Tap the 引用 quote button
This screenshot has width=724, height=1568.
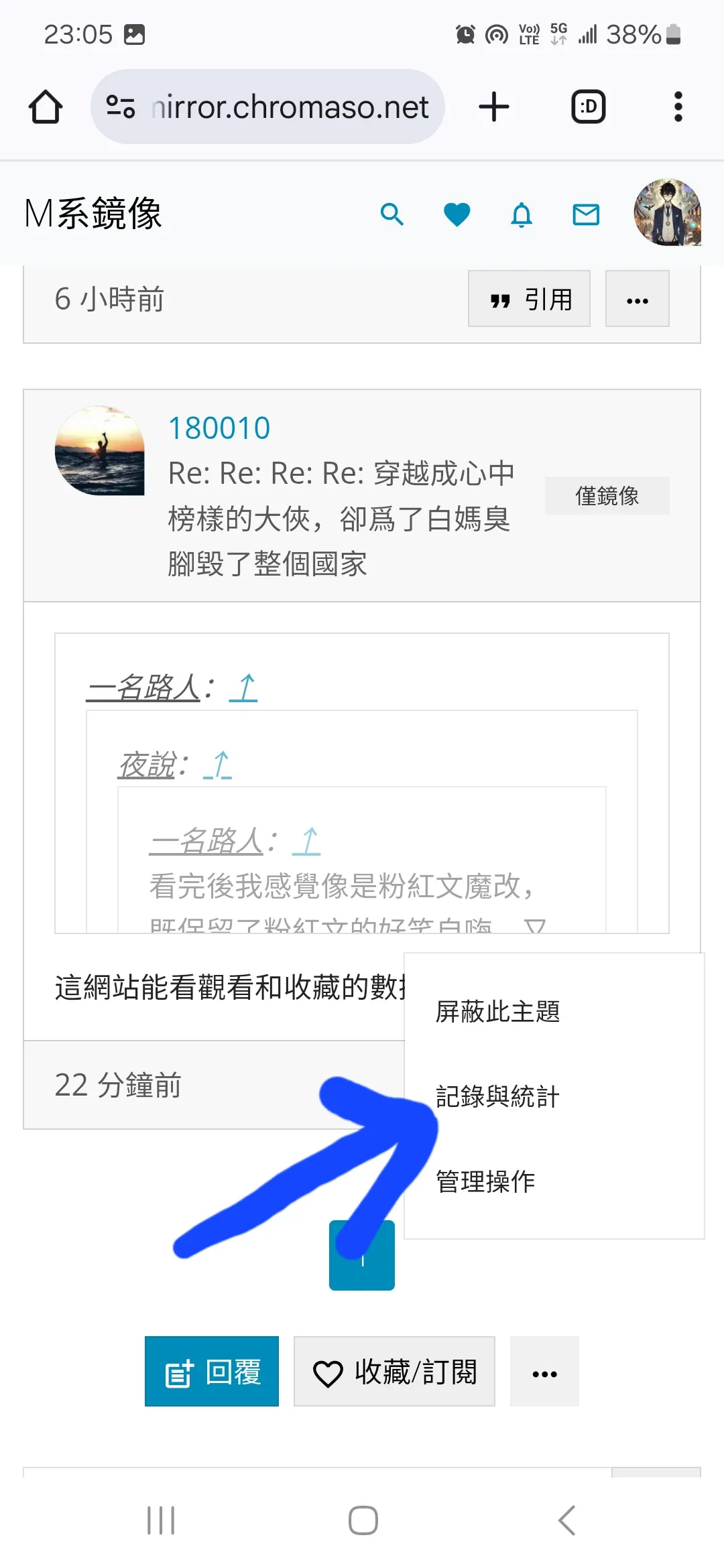click(x=529, y=299)
